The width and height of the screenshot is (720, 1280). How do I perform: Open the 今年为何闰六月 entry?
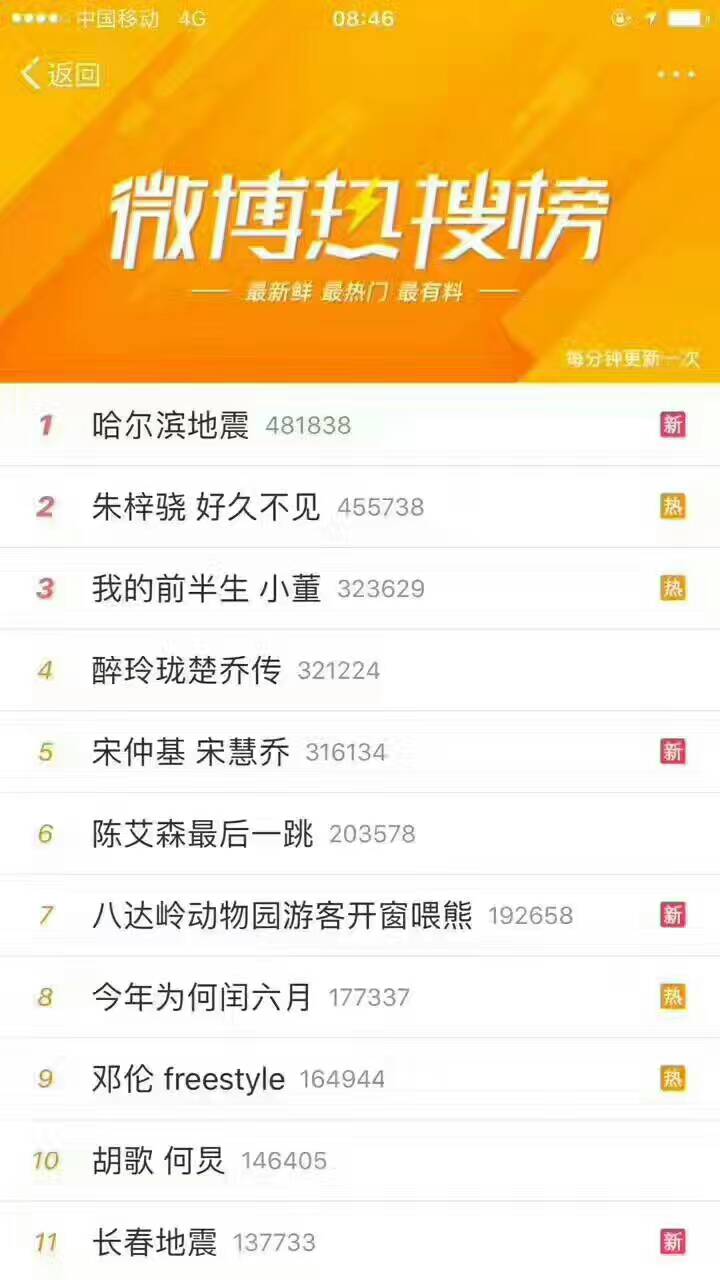click(x=202, y=997)
